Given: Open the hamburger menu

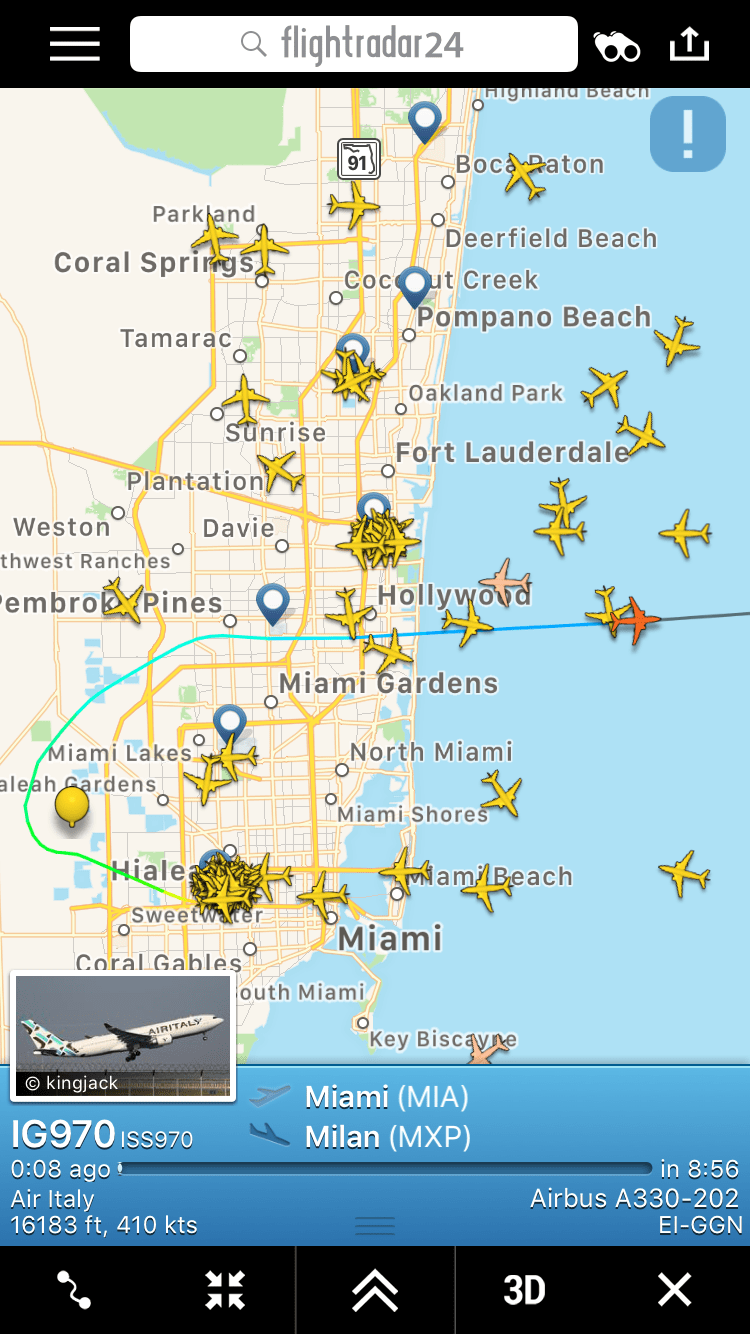Looking at the screenshot, I should click(75, 44).
